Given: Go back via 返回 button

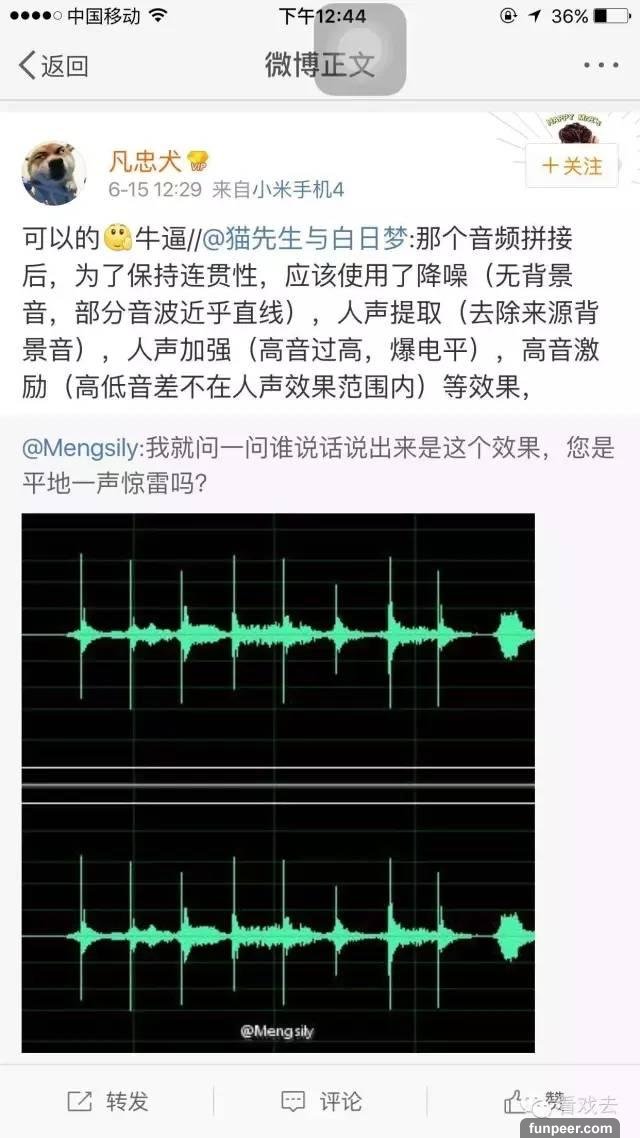Looking at the screenshot, I should [54, 66].
